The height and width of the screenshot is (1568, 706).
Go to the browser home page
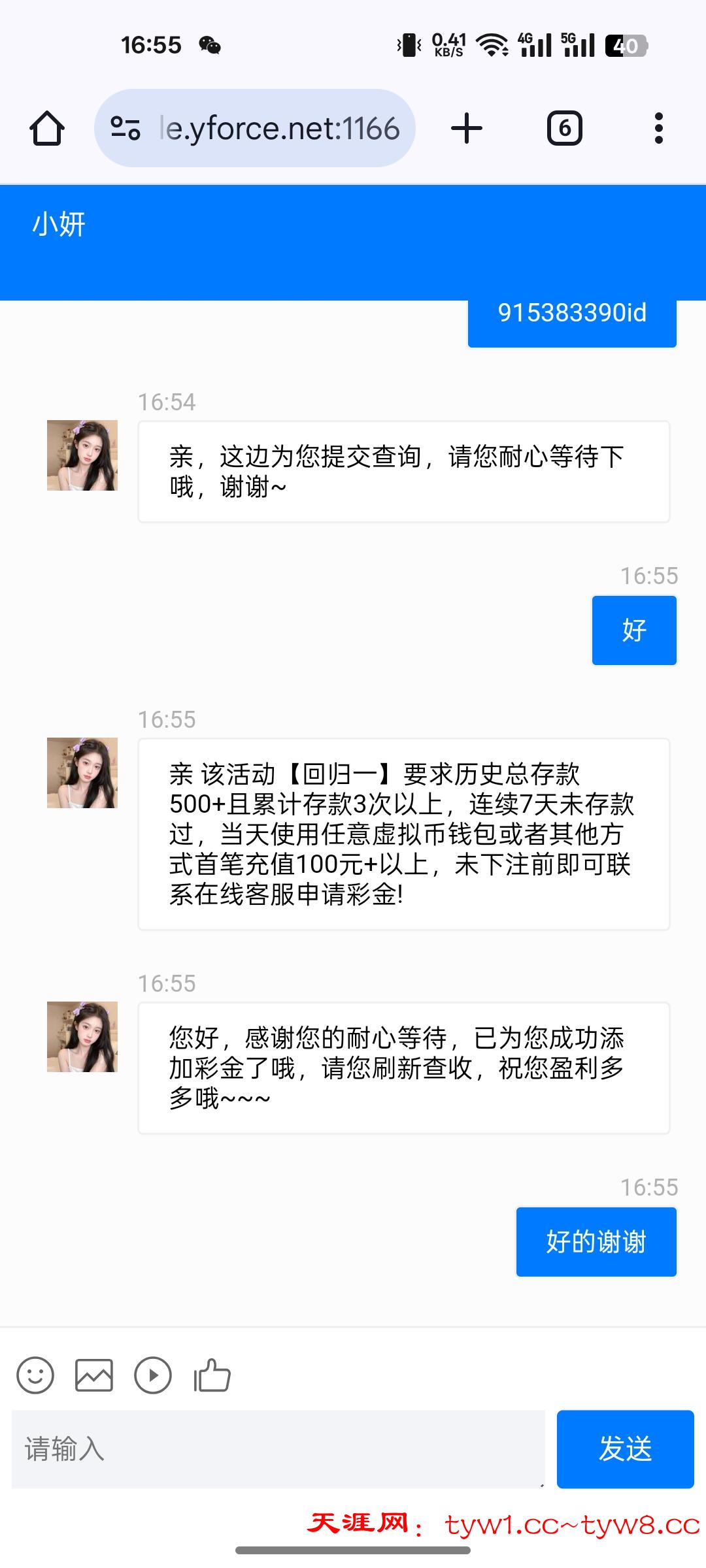[47, 128]
